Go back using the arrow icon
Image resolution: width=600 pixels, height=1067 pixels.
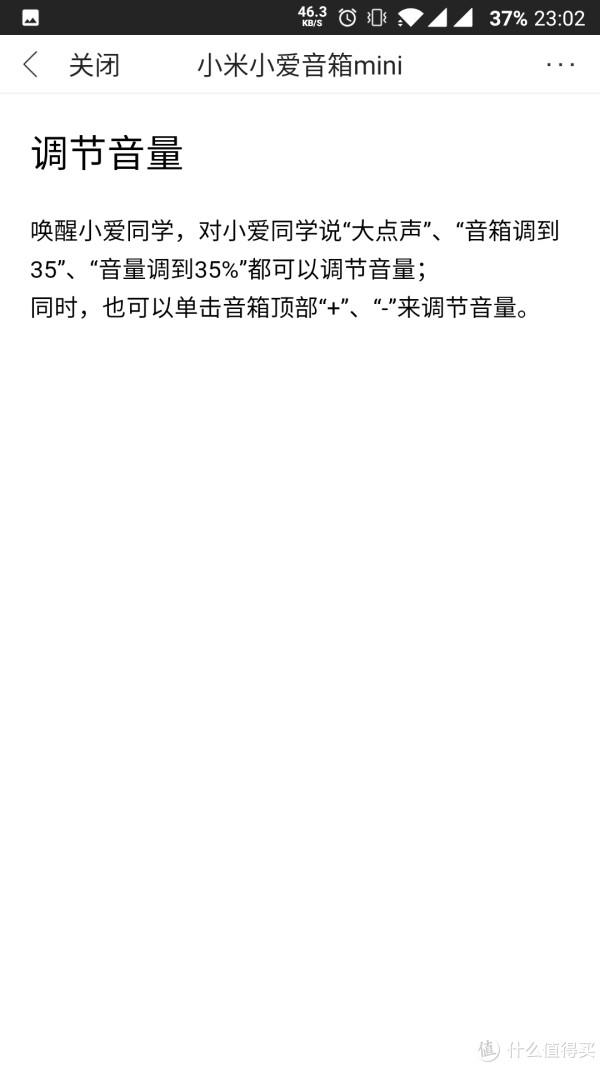(30, 65)
